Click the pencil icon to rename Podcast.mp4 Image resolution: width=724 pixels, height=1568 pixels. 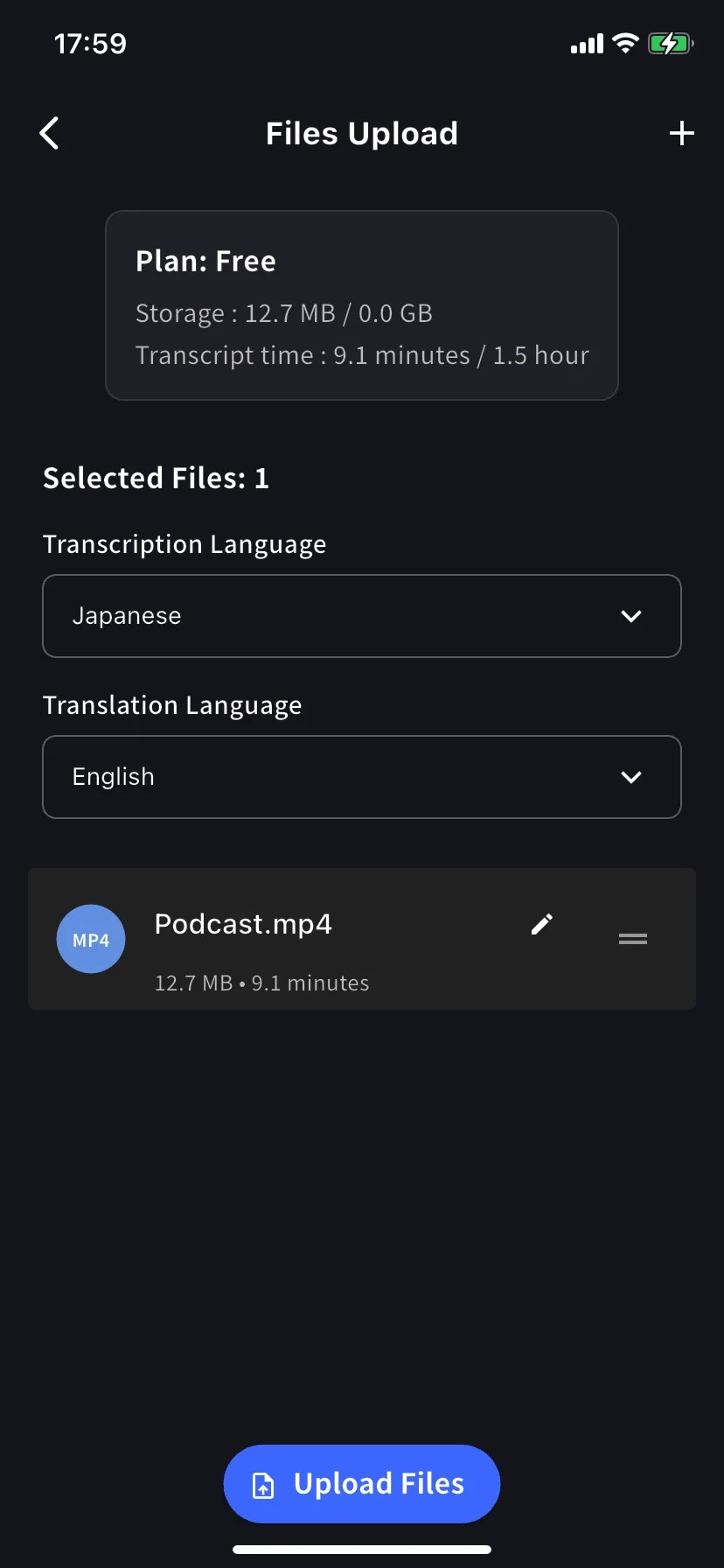tap(542, 923)
